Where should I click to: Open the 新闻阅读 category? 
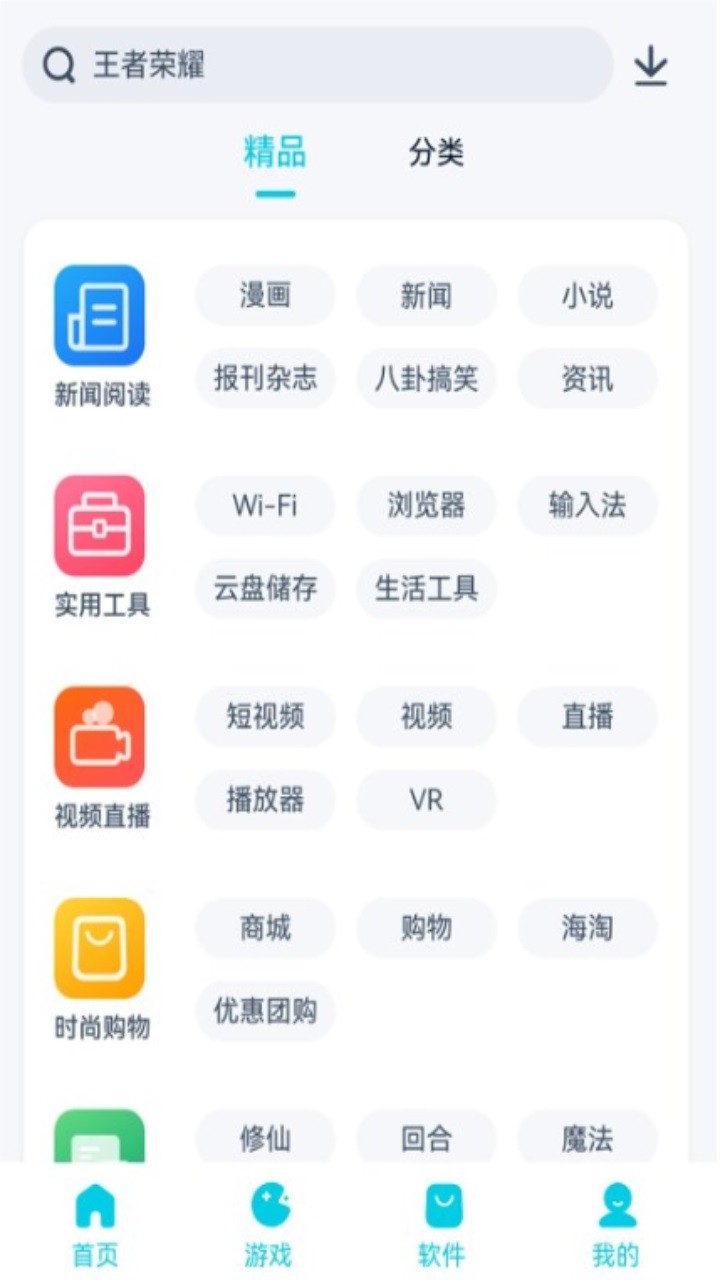point(100,335)
